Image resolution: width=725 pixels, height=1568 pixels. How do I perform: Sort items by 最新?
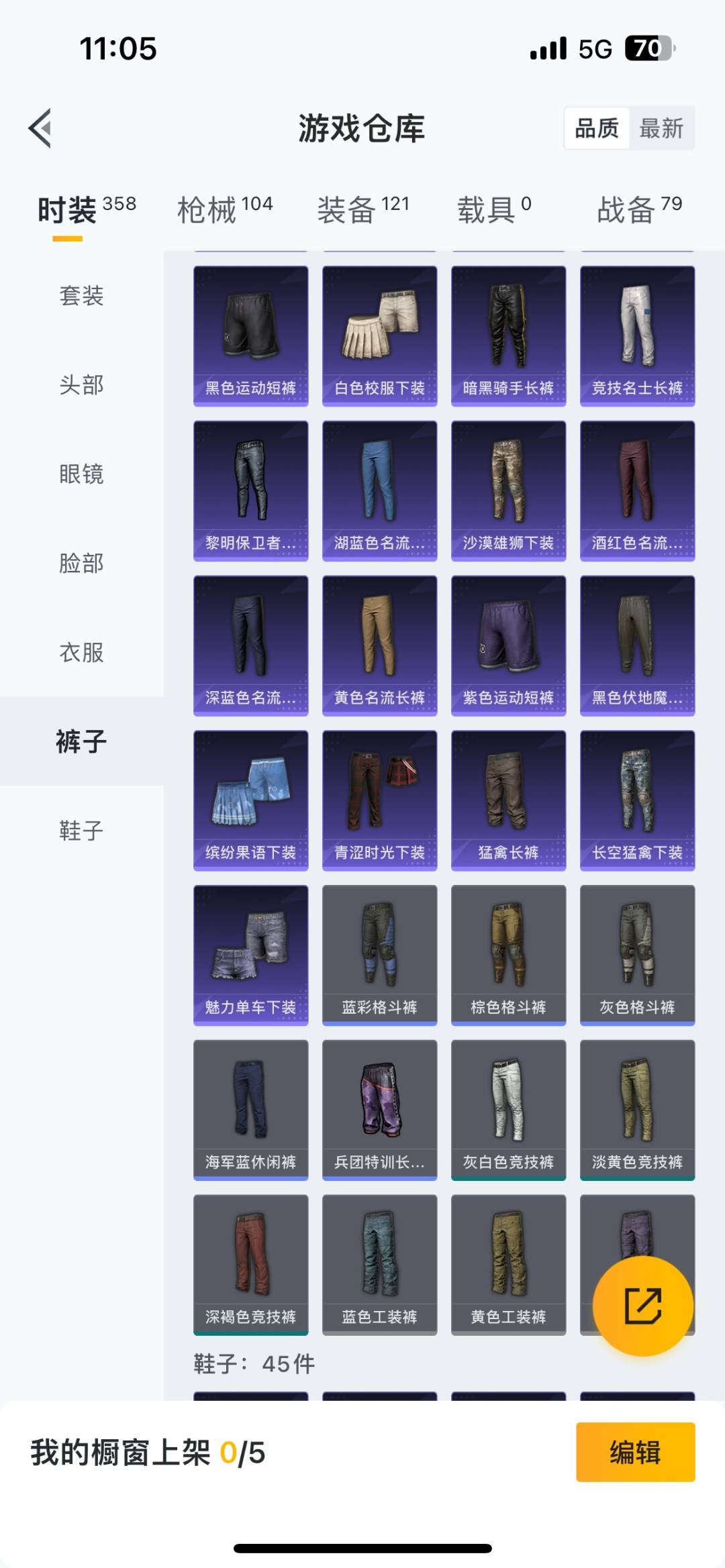[661, 128]
